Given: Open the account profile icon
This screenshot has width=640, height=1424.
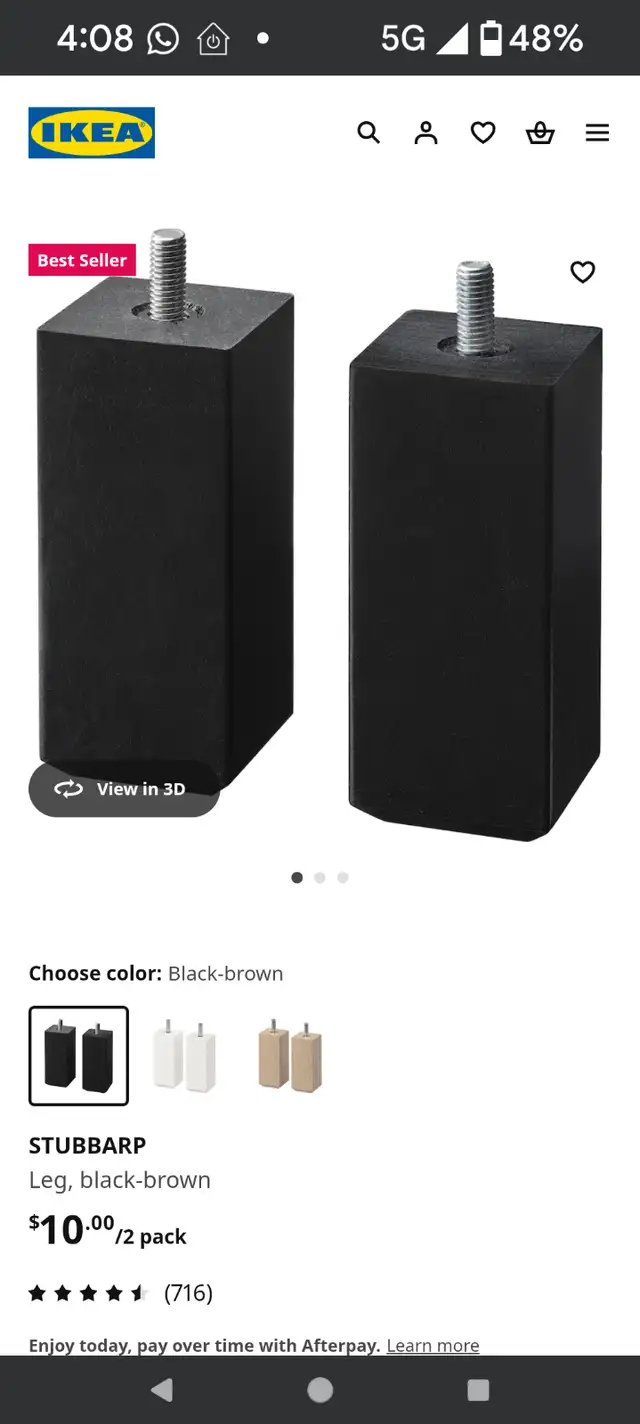Looking at the screenshot, I should pos(426,133).
